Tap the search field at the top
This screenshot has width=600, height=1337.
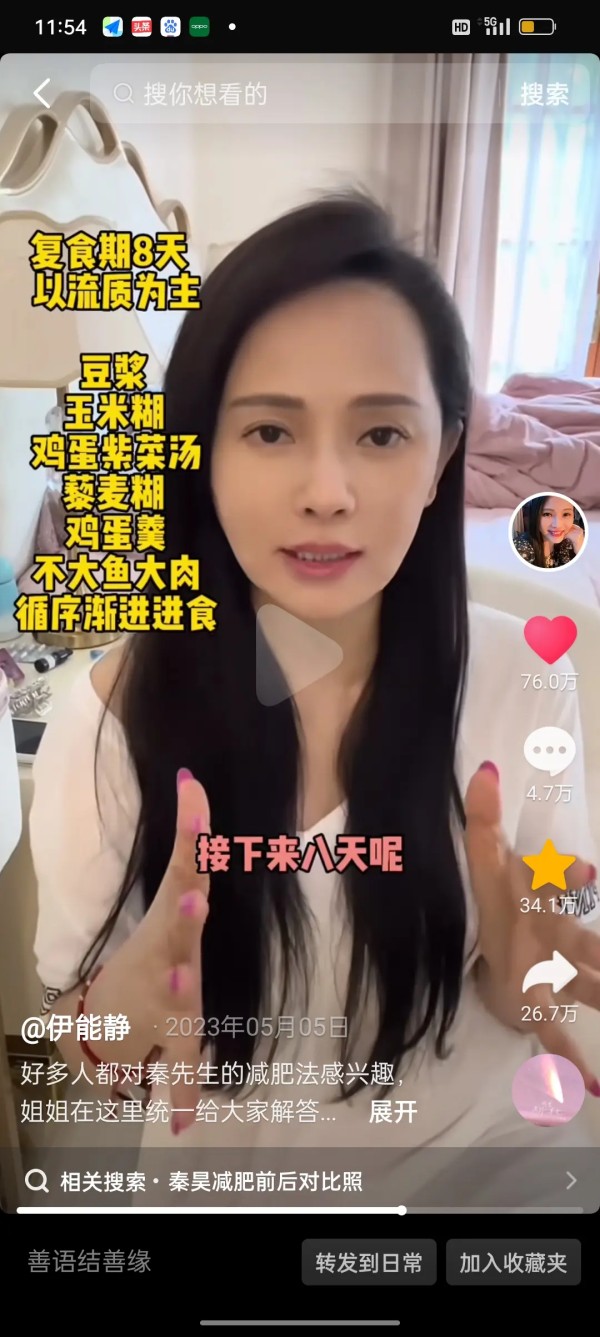(x=300, y=94)
